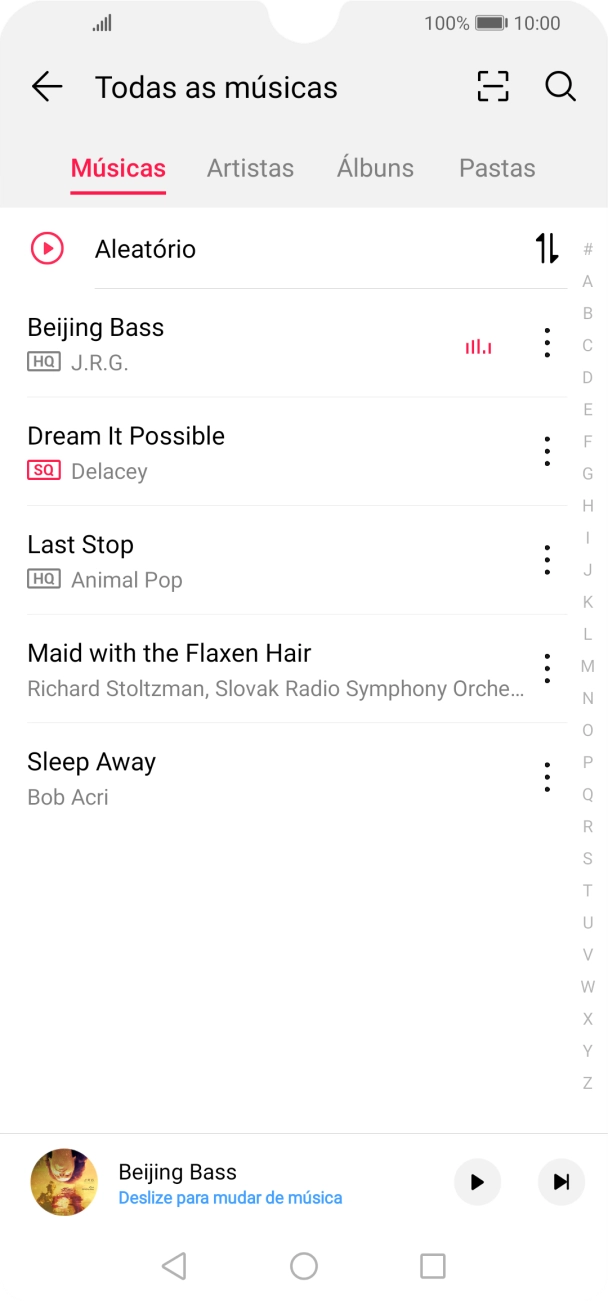The width and height of the screenshot is (608, 1301).
Task: Resume playback in the mini player
Action: pos(477,1182)
